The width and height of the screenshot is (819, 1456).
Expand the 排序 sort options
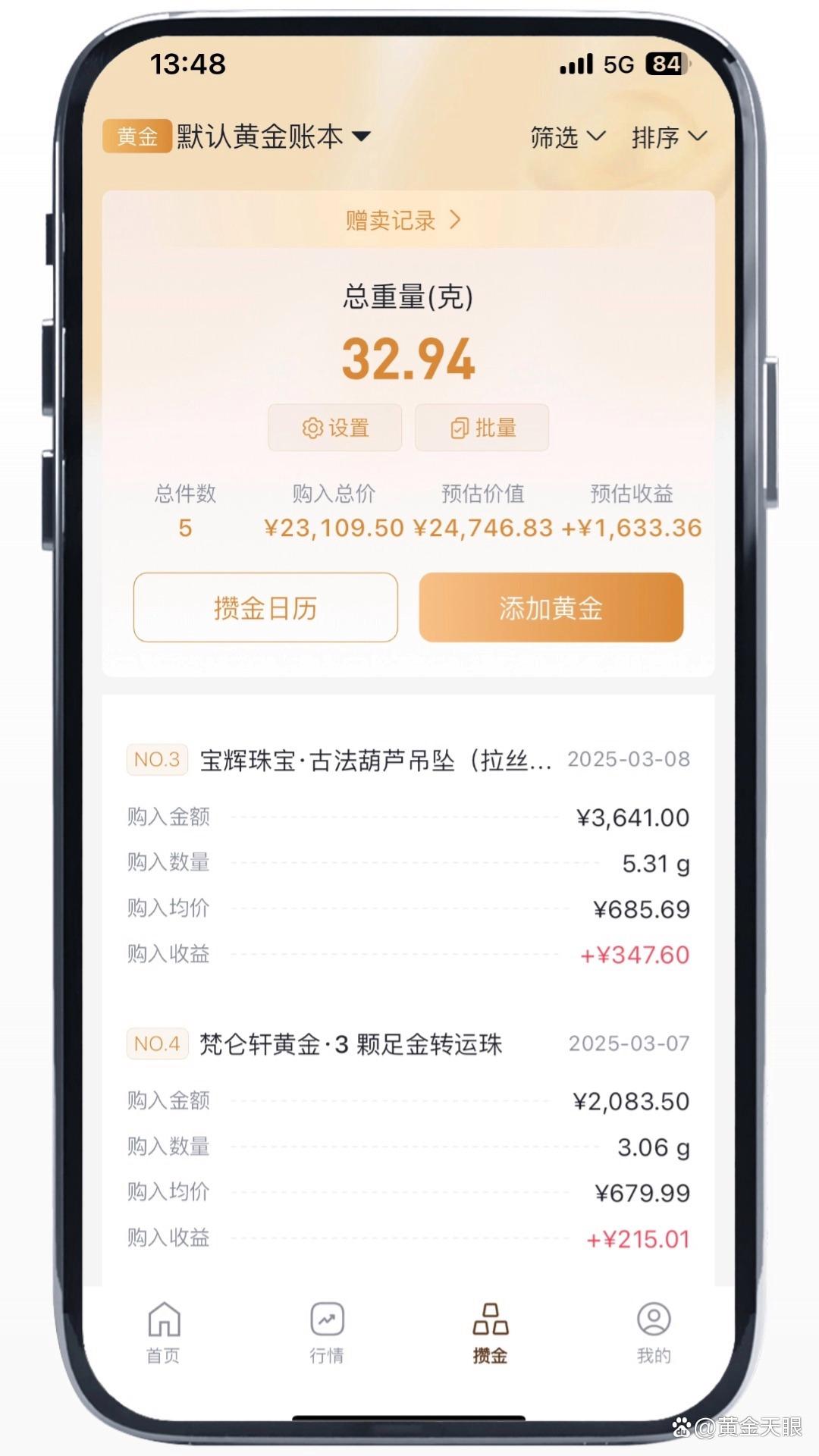coord(669,137)
